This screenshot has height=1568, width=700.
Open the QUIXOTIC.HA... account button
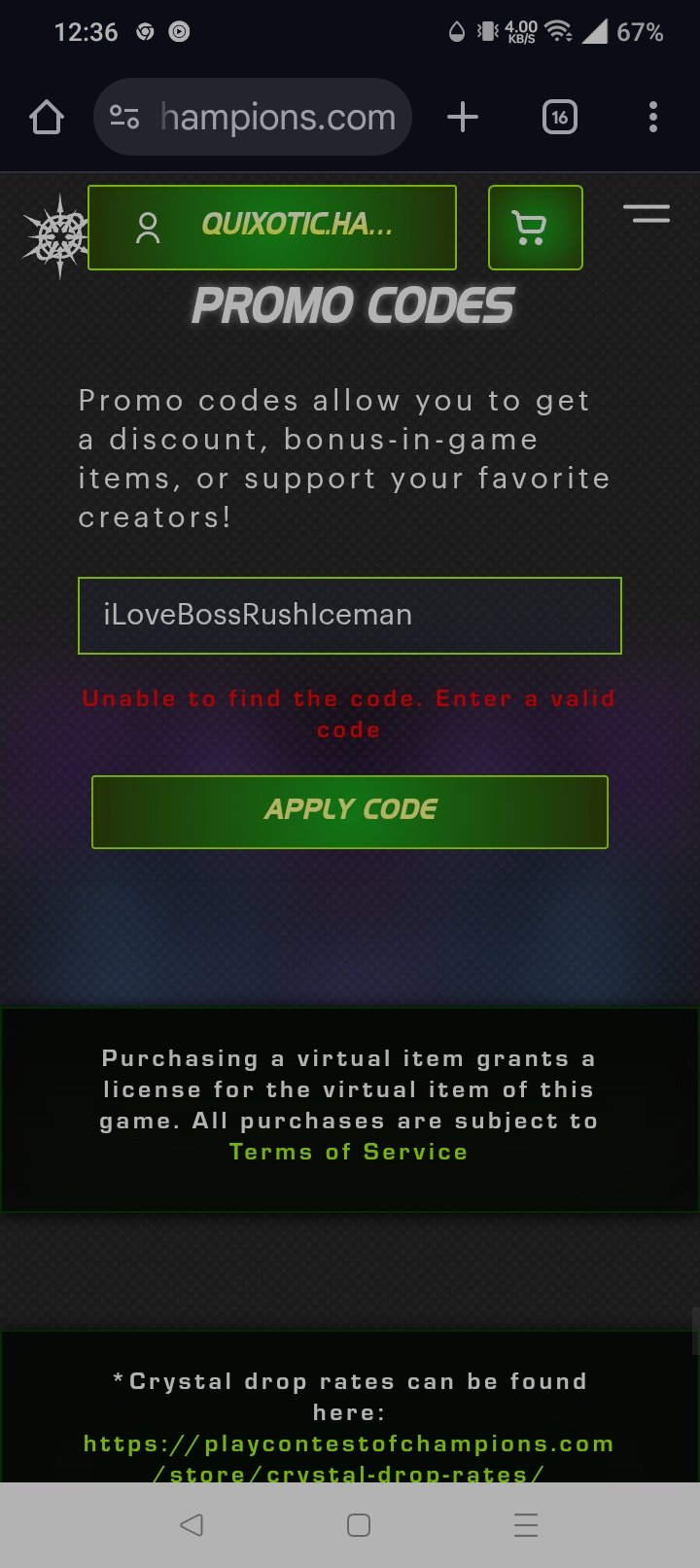click(272, 227)
